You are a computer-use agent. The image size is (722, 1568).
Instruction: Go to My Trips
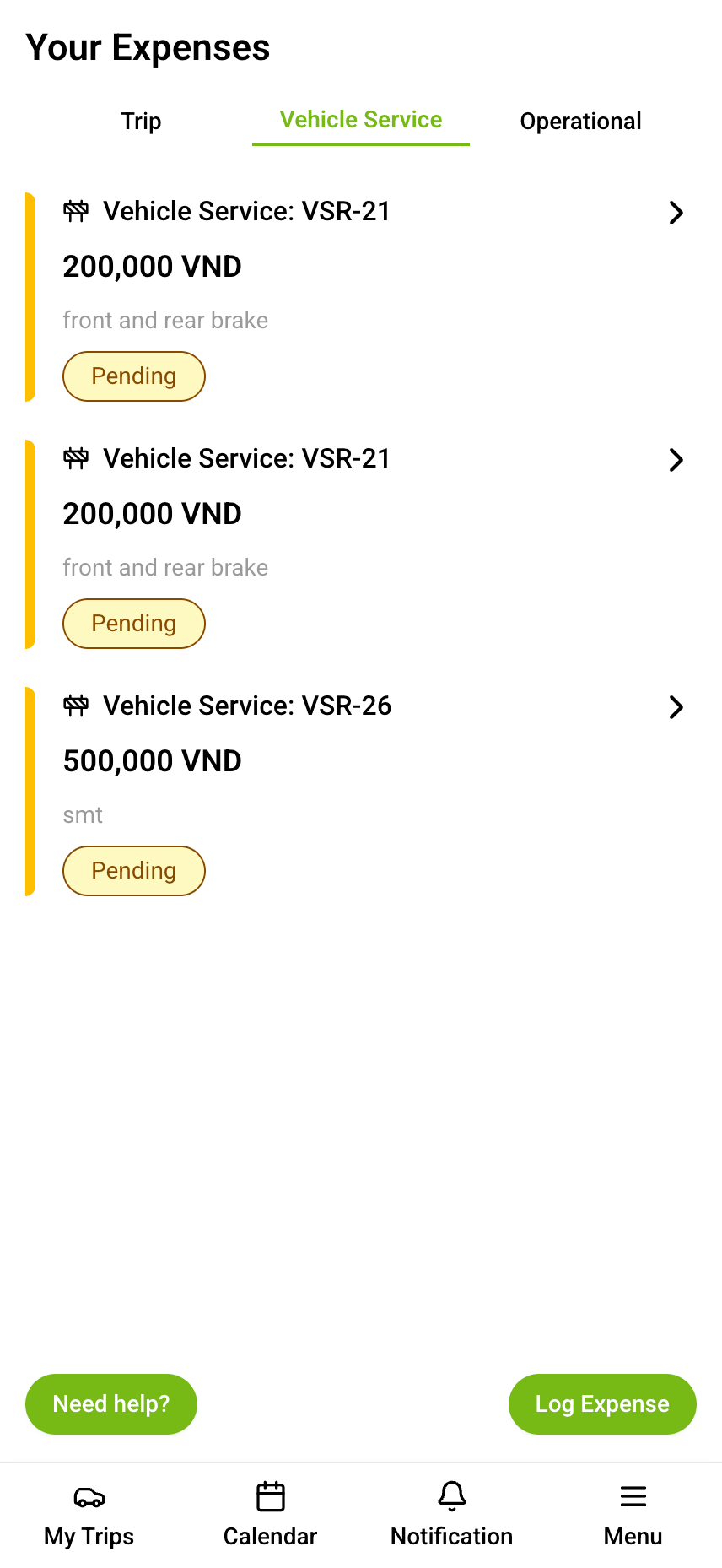click(x=89, y=1516)
